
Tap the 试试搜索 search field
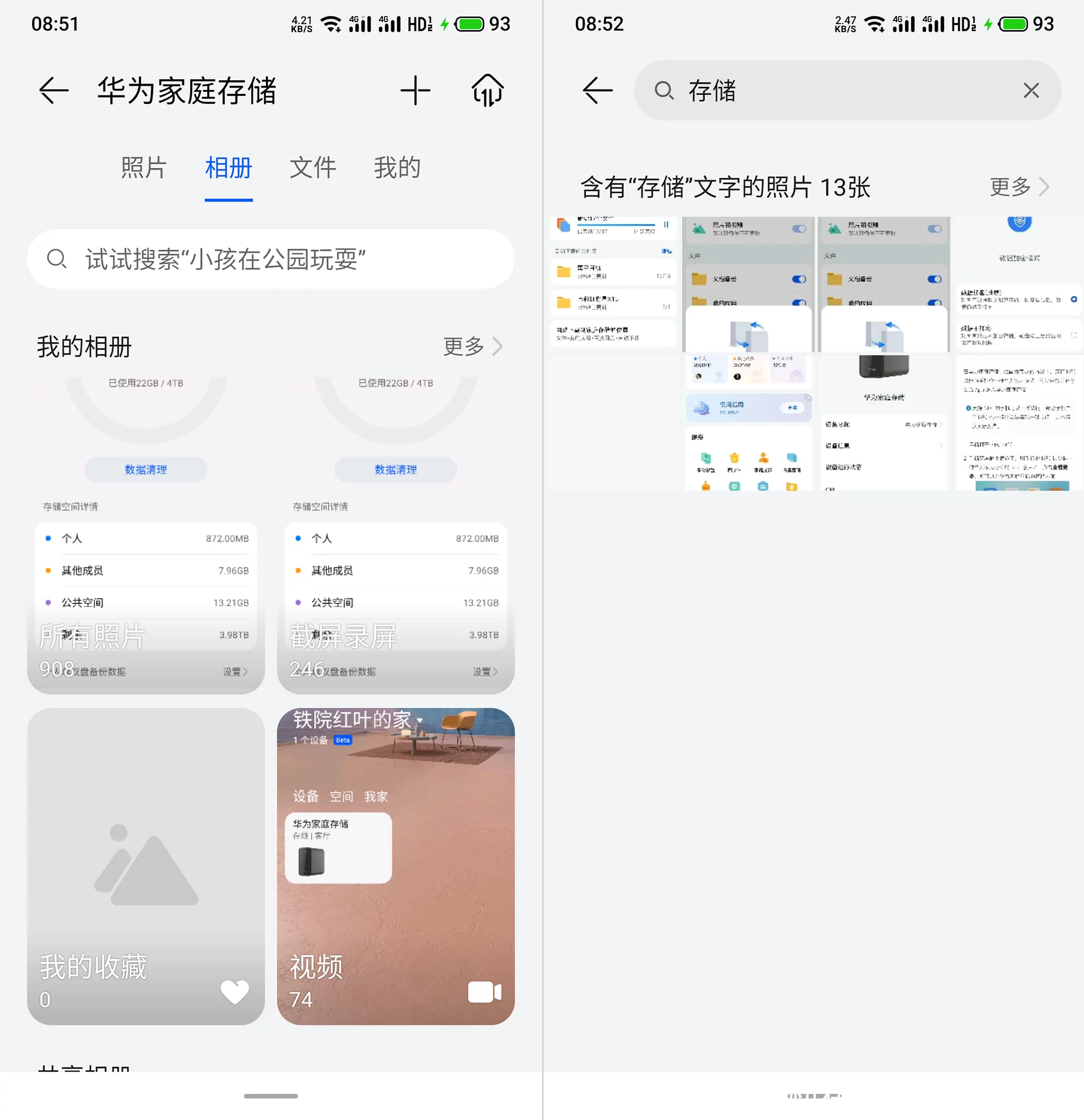click(x=271, y=259)
